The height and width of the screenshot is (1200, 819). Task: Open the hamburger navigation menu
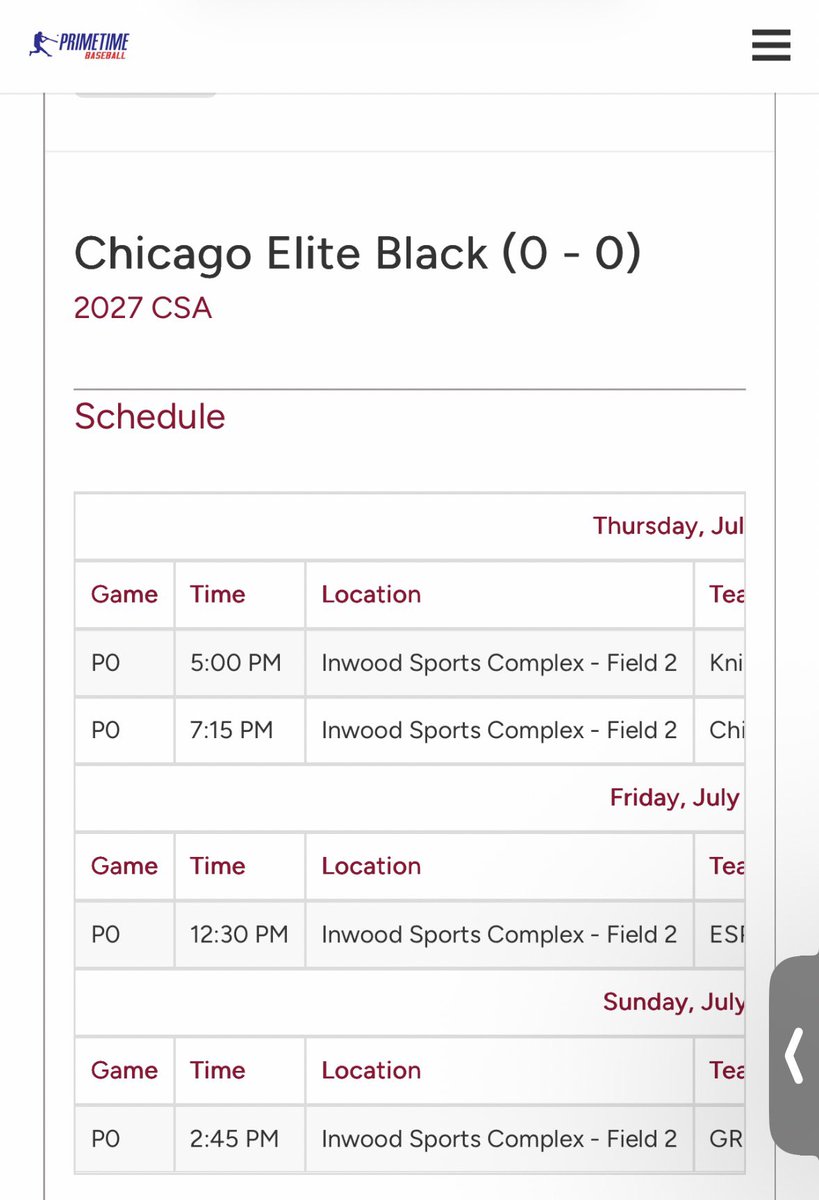[770, 45]
